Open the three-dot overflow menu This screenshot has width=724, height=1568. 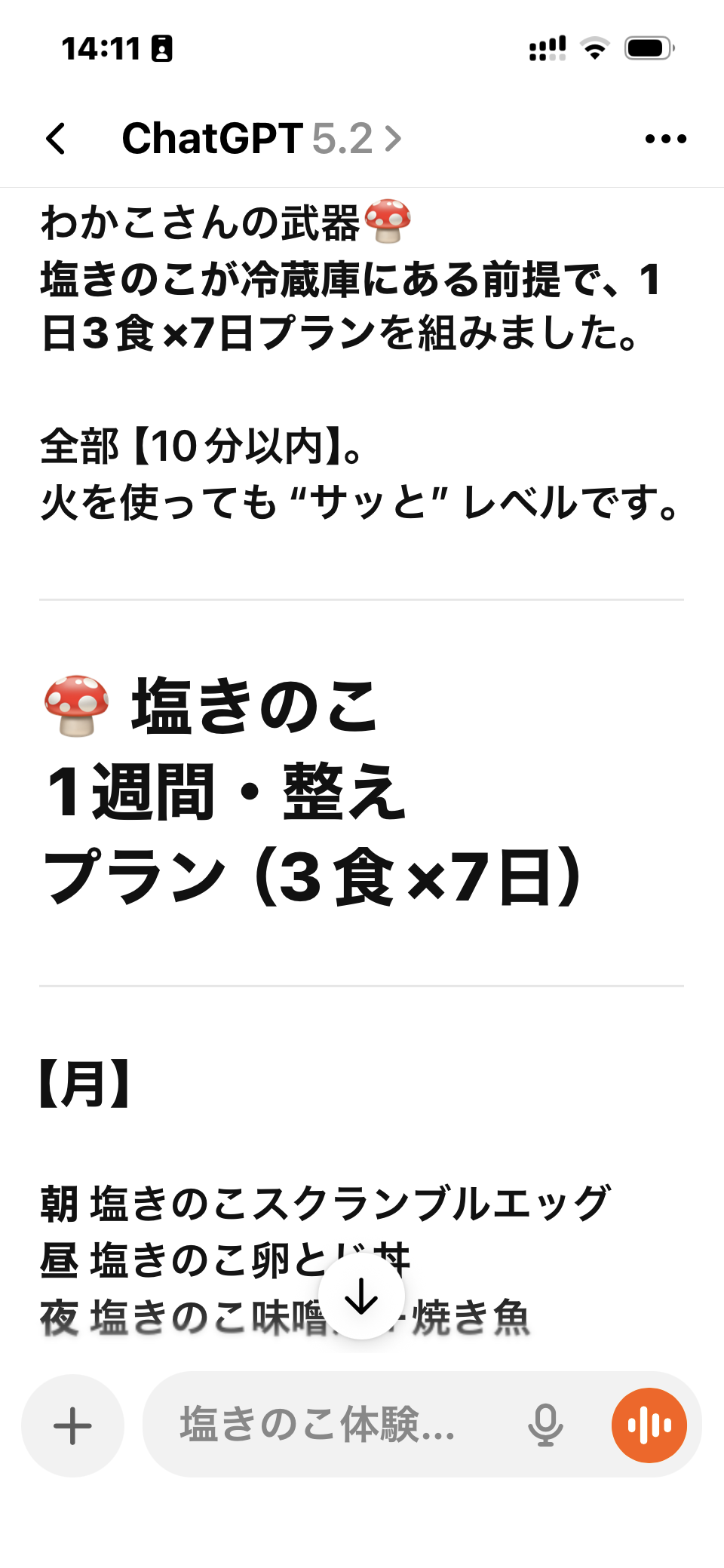(x=665, y=139)
